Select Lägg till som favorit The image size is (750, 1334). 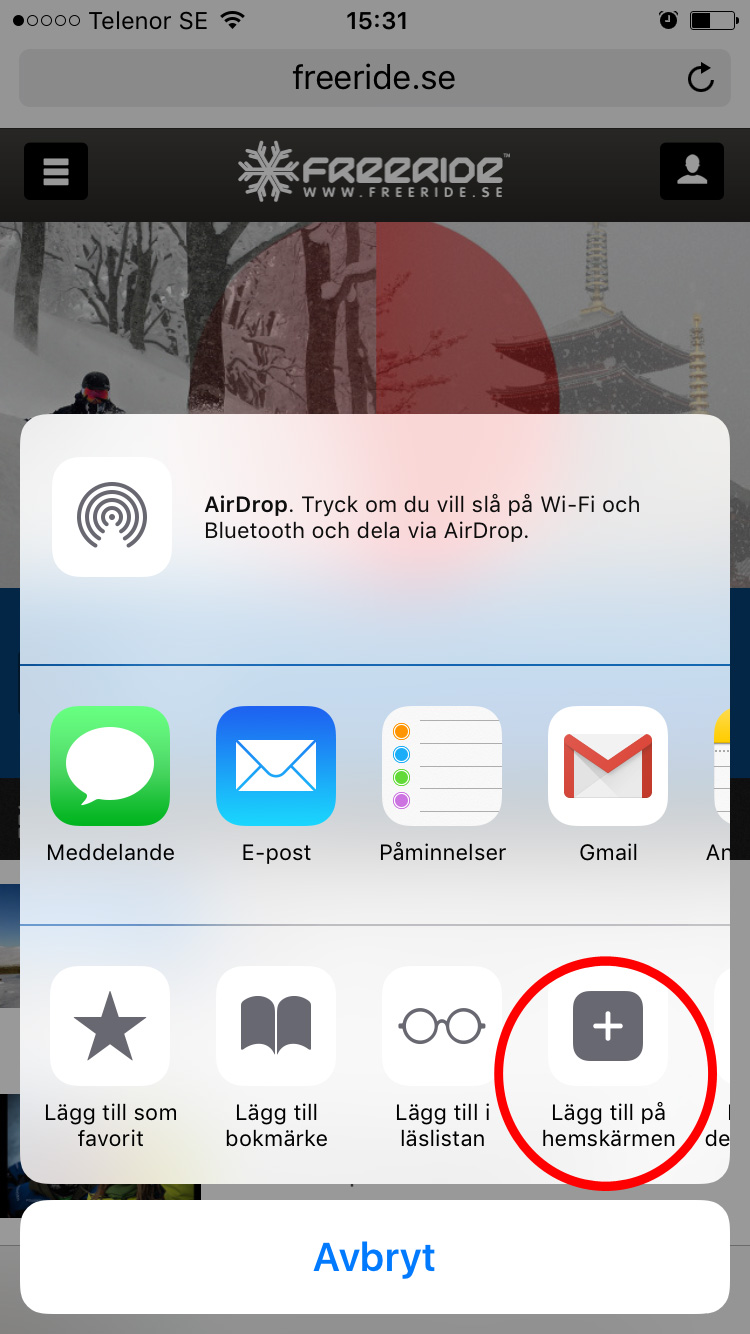[x=110, y=1027]
